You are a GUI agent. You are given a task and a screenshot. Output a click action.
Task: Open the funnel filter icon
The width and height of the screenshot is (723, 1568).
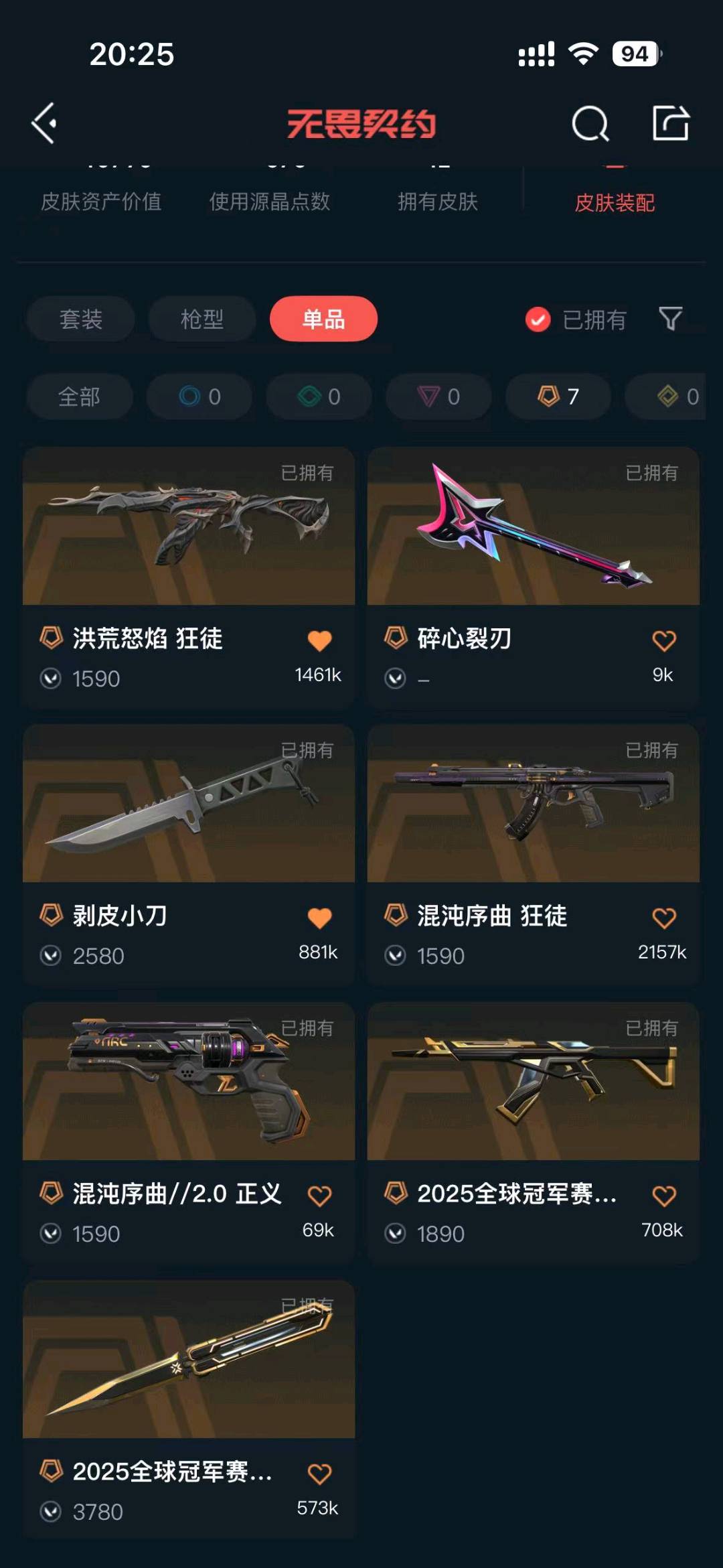[670, 319]
